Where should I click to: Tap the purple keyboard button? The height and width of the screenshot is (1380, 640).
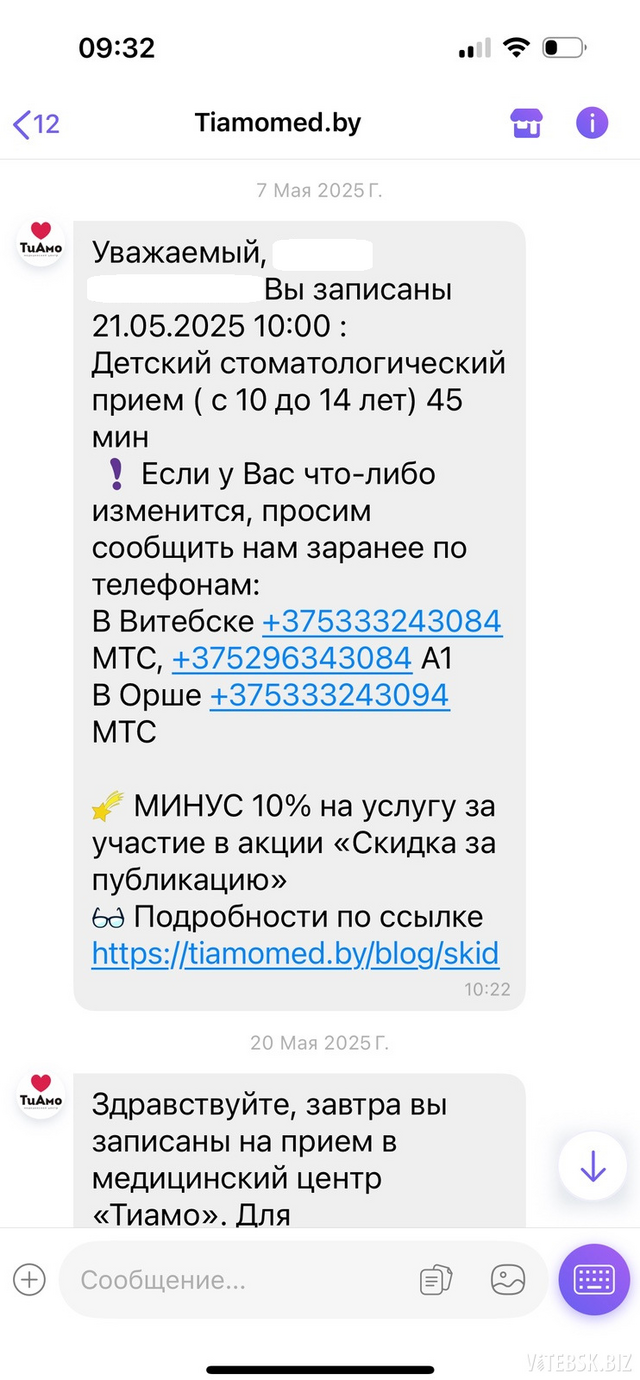[x=594, y=1279]
